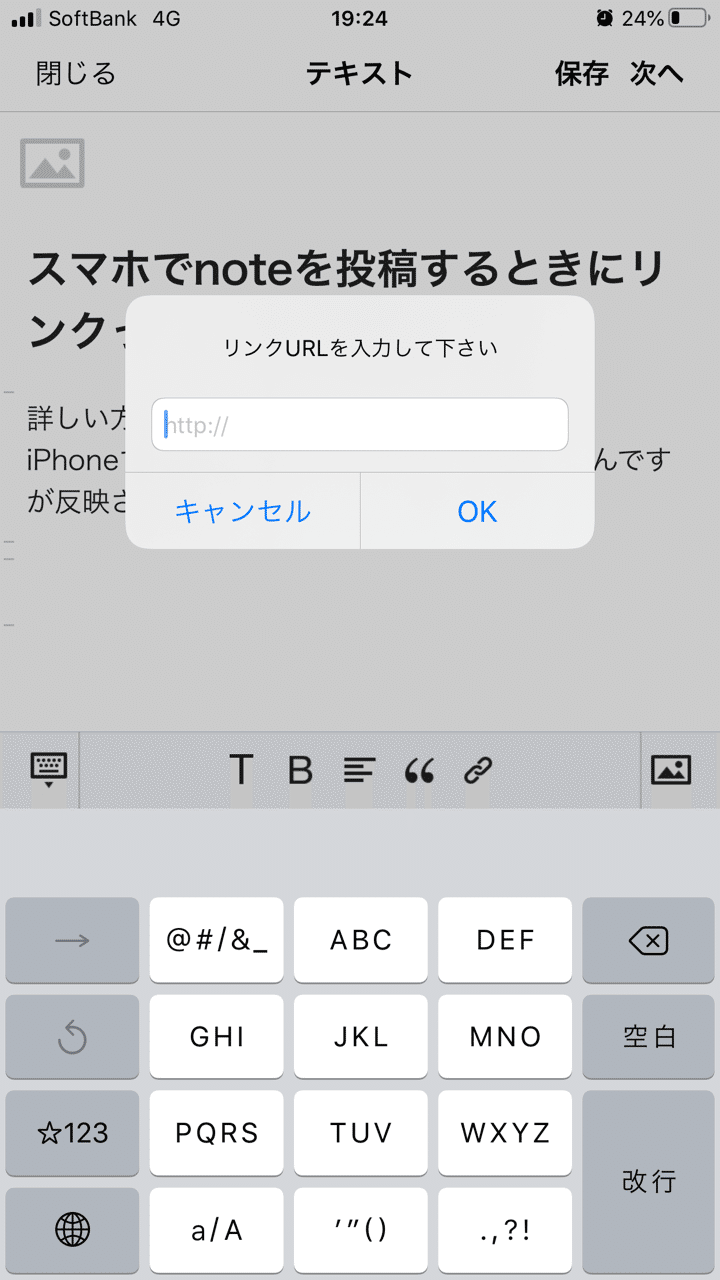Image resolution: width=720 pixels, height=1280 pixels.
Task: Insert an image from the toolbar
Action: [671, 769]
